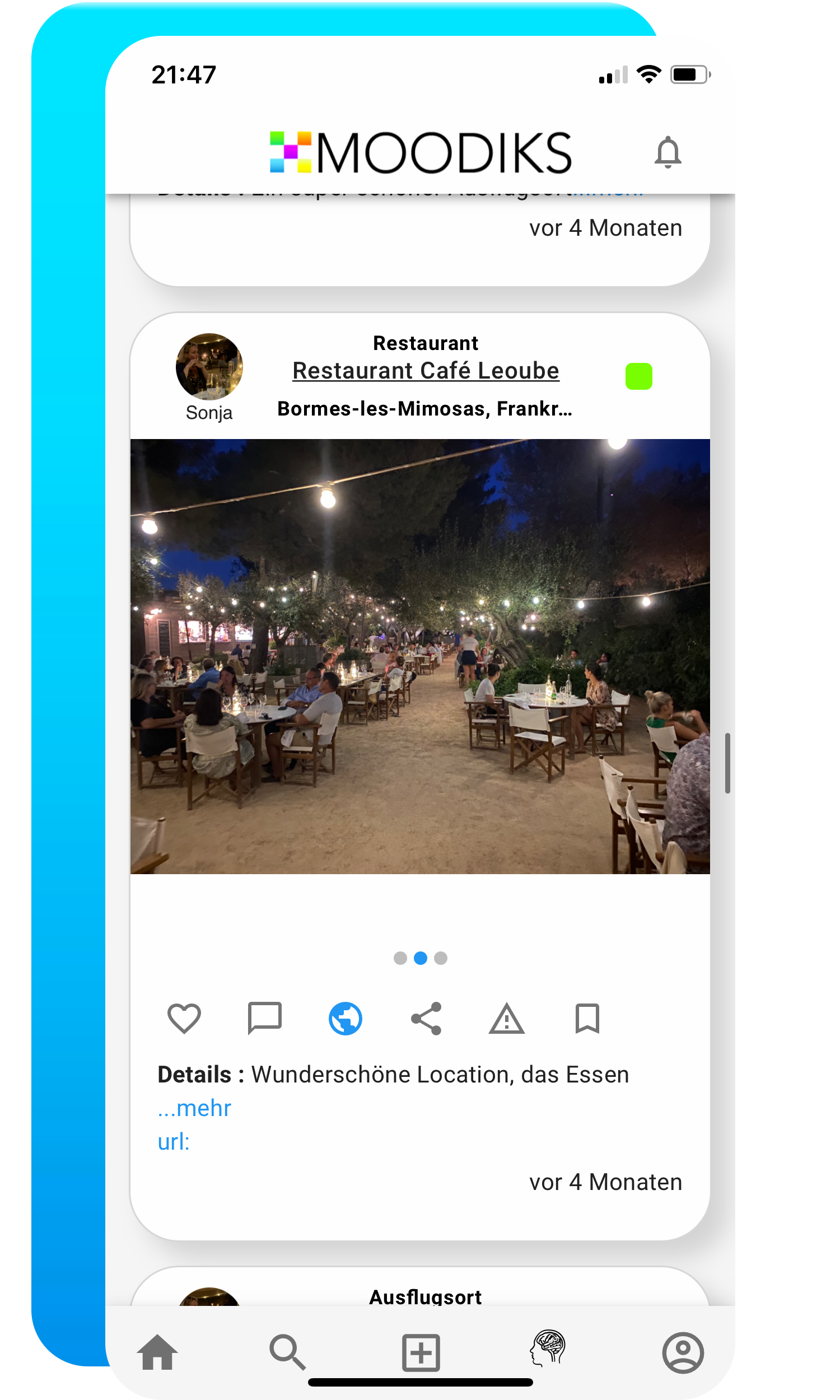View Sonja's profile picture
Image resolution: width=840 pixels, height=1400 pixels.
(209, 367)
